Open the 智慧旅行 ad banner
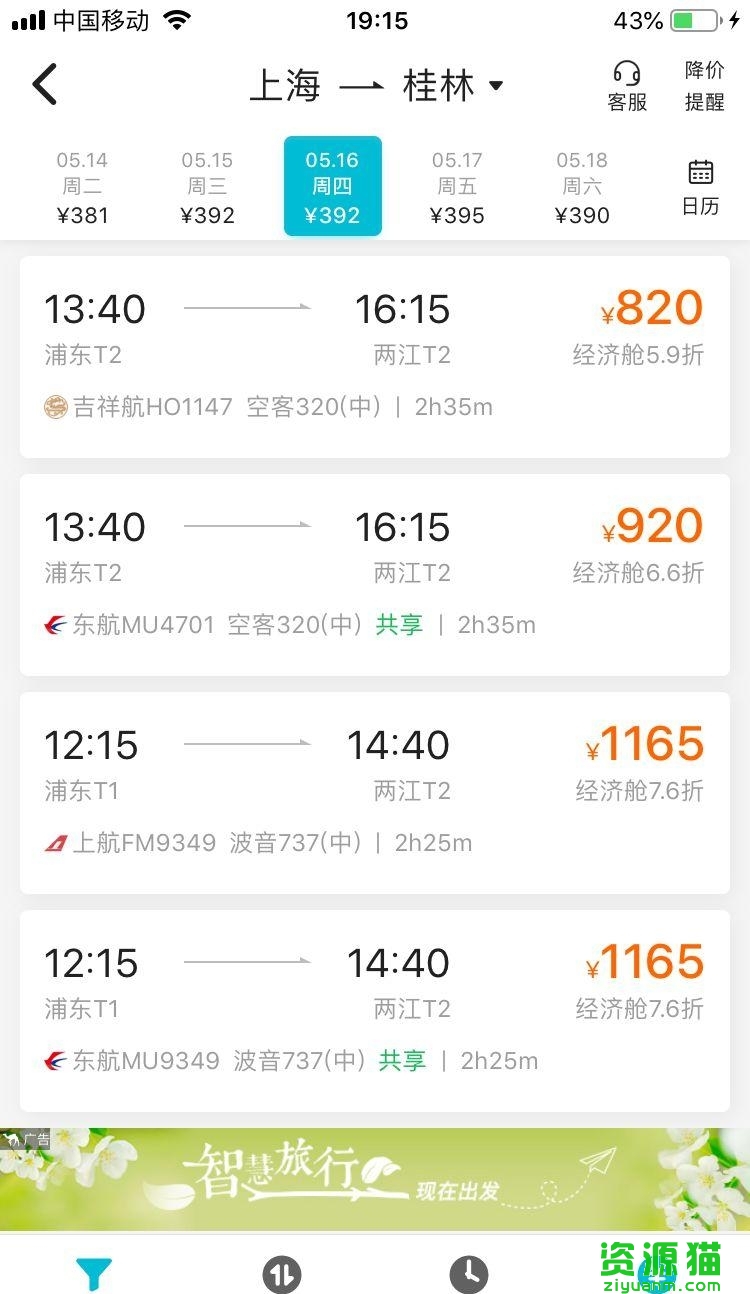This screenshot has height=1294, width=750. click(375, 1179)
